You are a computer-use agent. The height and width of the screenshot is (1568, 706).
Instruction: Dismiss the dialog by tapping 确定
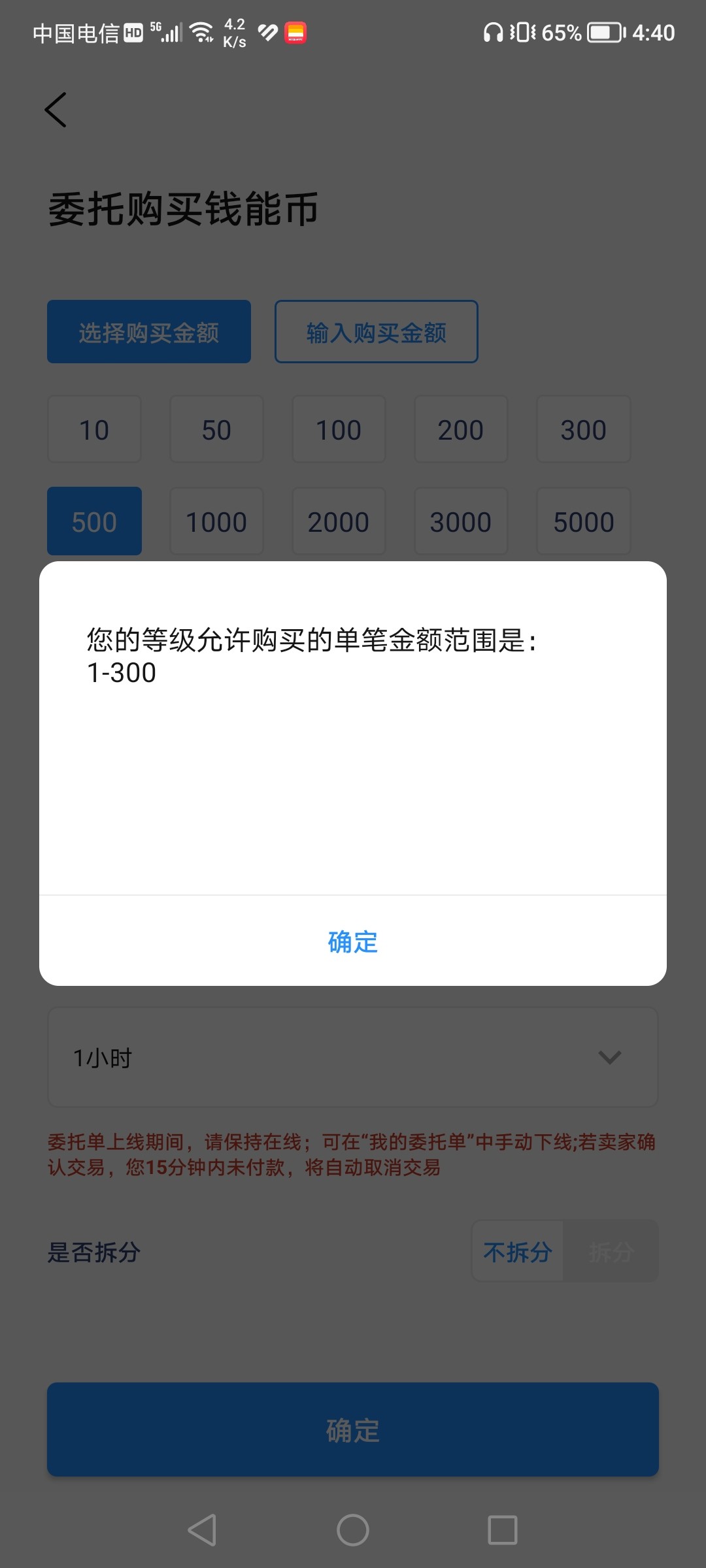[352, 941]
